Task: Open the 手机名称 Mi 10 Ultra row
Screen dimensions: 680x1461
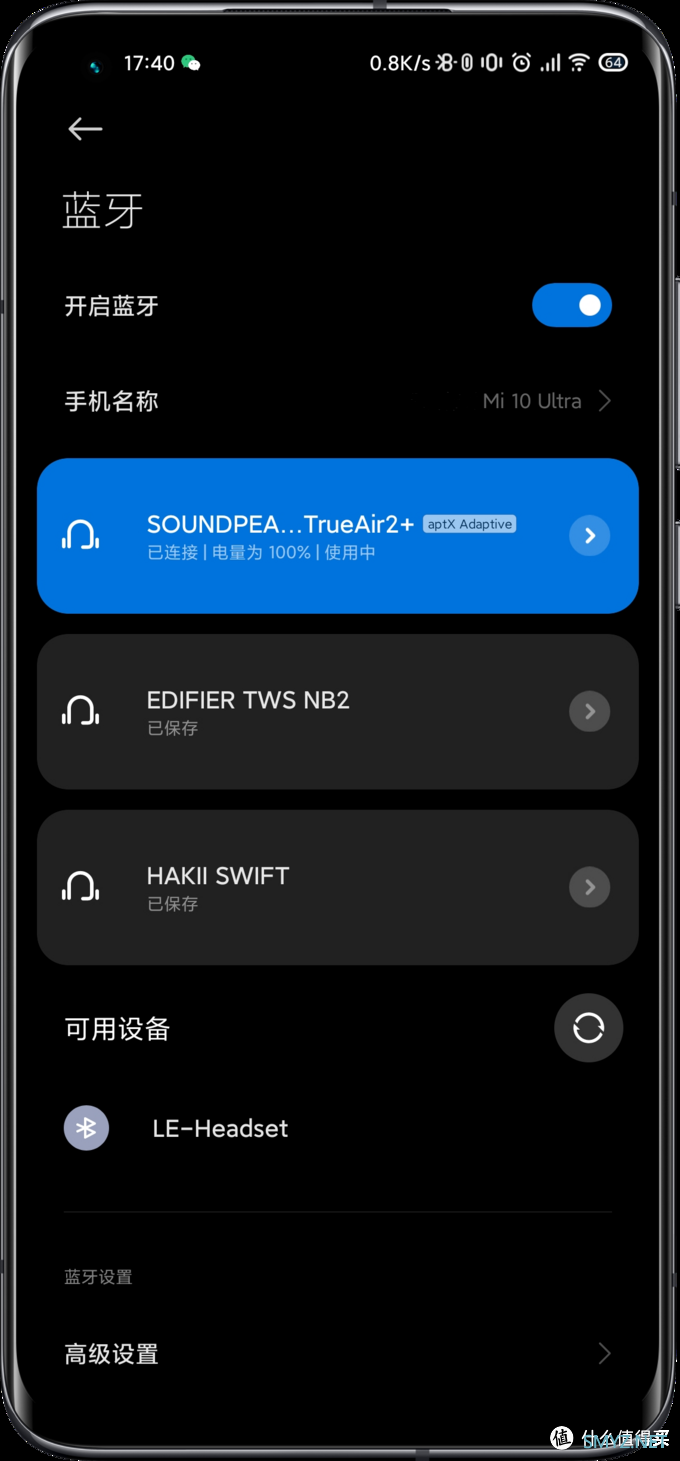Action: pos(338,401)
